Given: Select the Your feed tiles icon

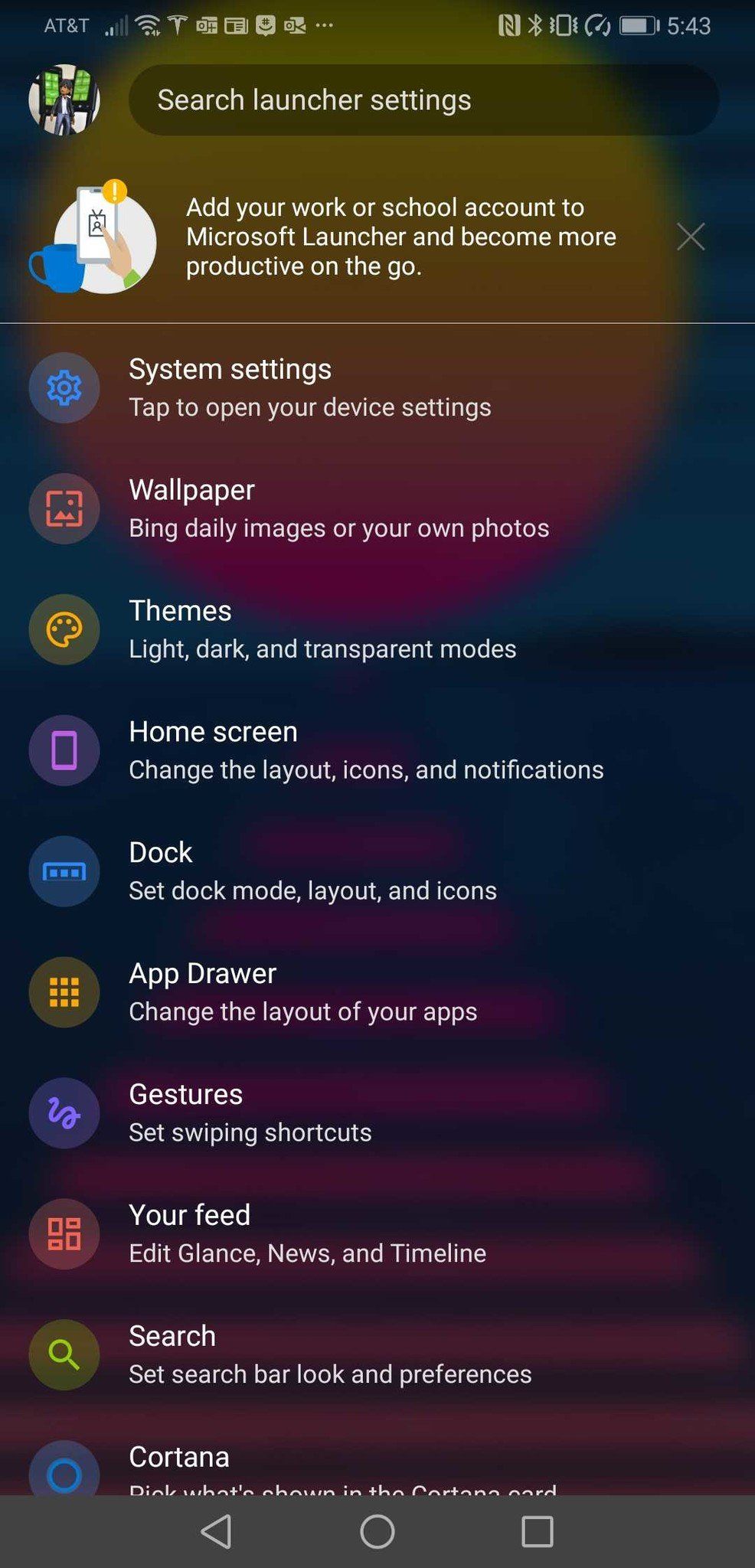Looking at the screenshot, I should click(x=64, y=1233).
